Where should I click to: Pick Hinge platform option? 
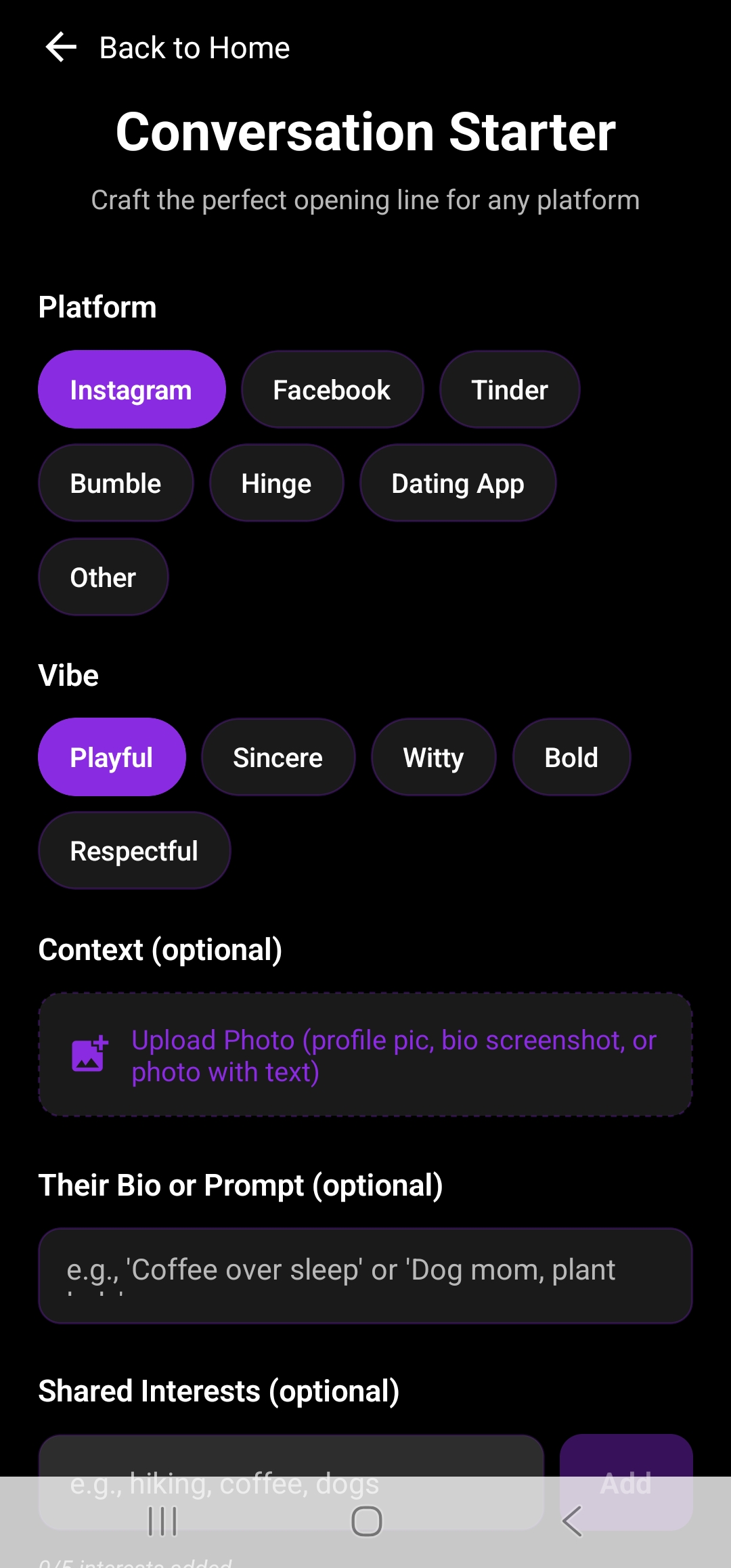[276, 483]
